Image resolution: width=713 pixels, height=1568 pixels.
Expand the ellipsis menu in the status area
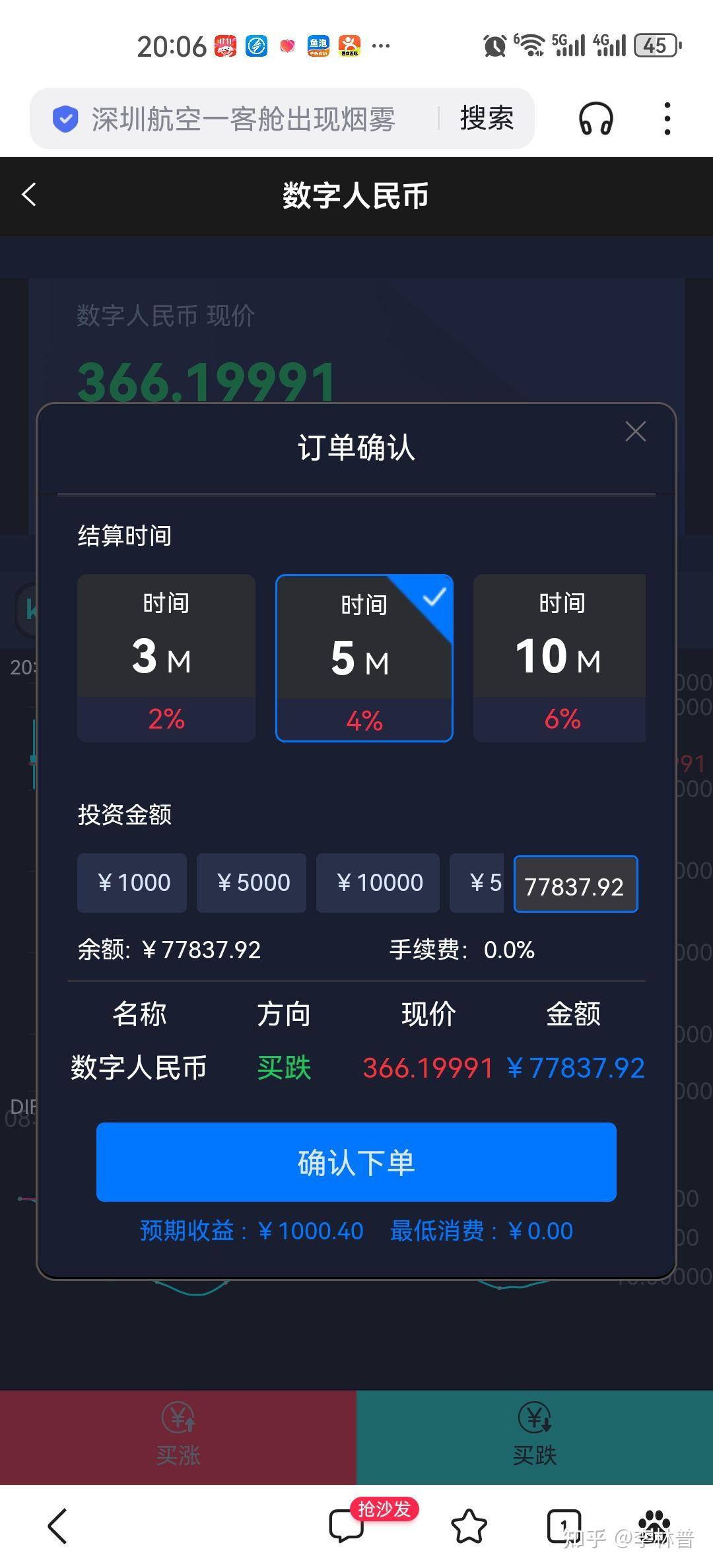tap(381, 46)
